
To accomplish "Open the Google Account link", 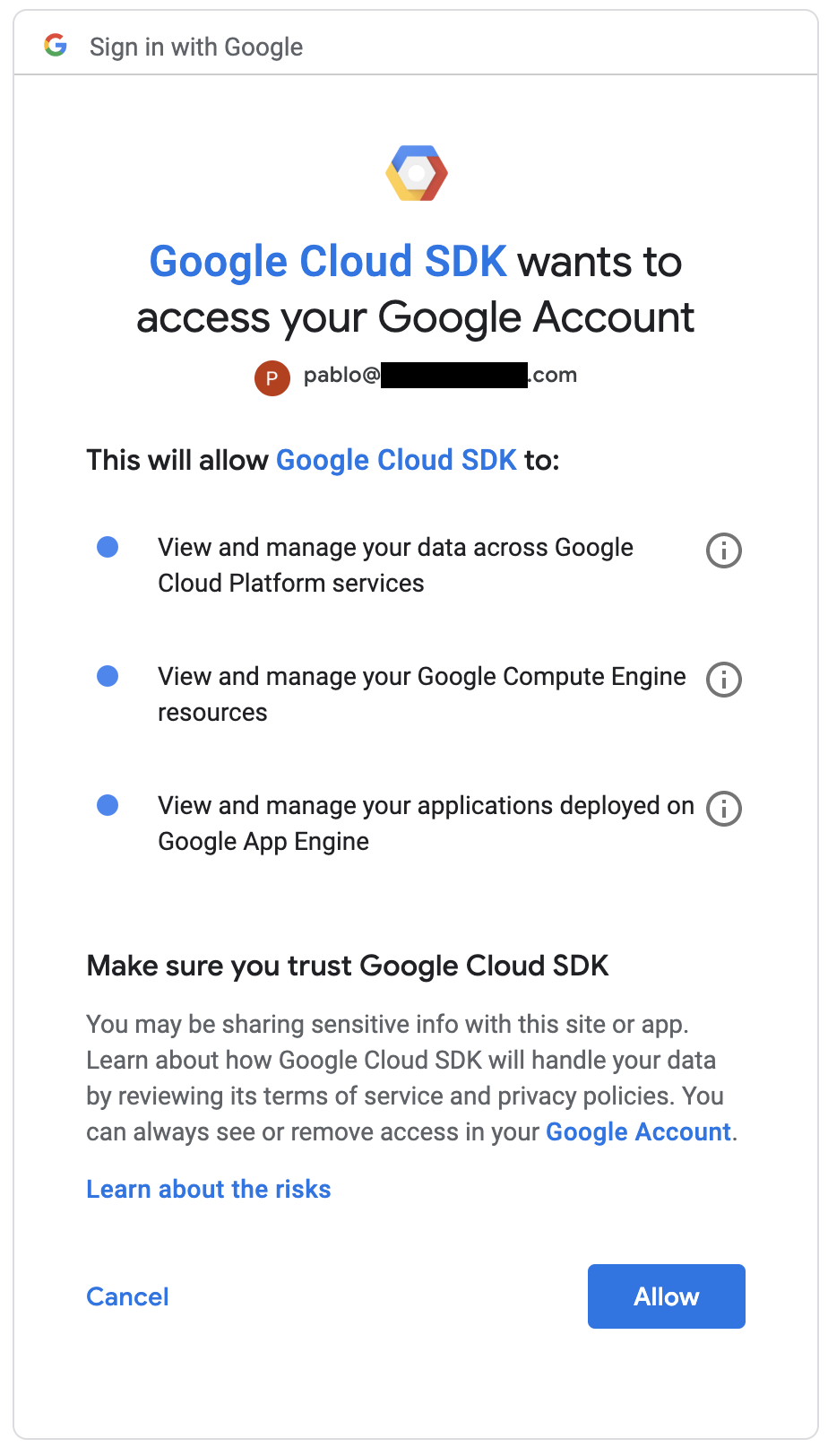I will 638,1131.
